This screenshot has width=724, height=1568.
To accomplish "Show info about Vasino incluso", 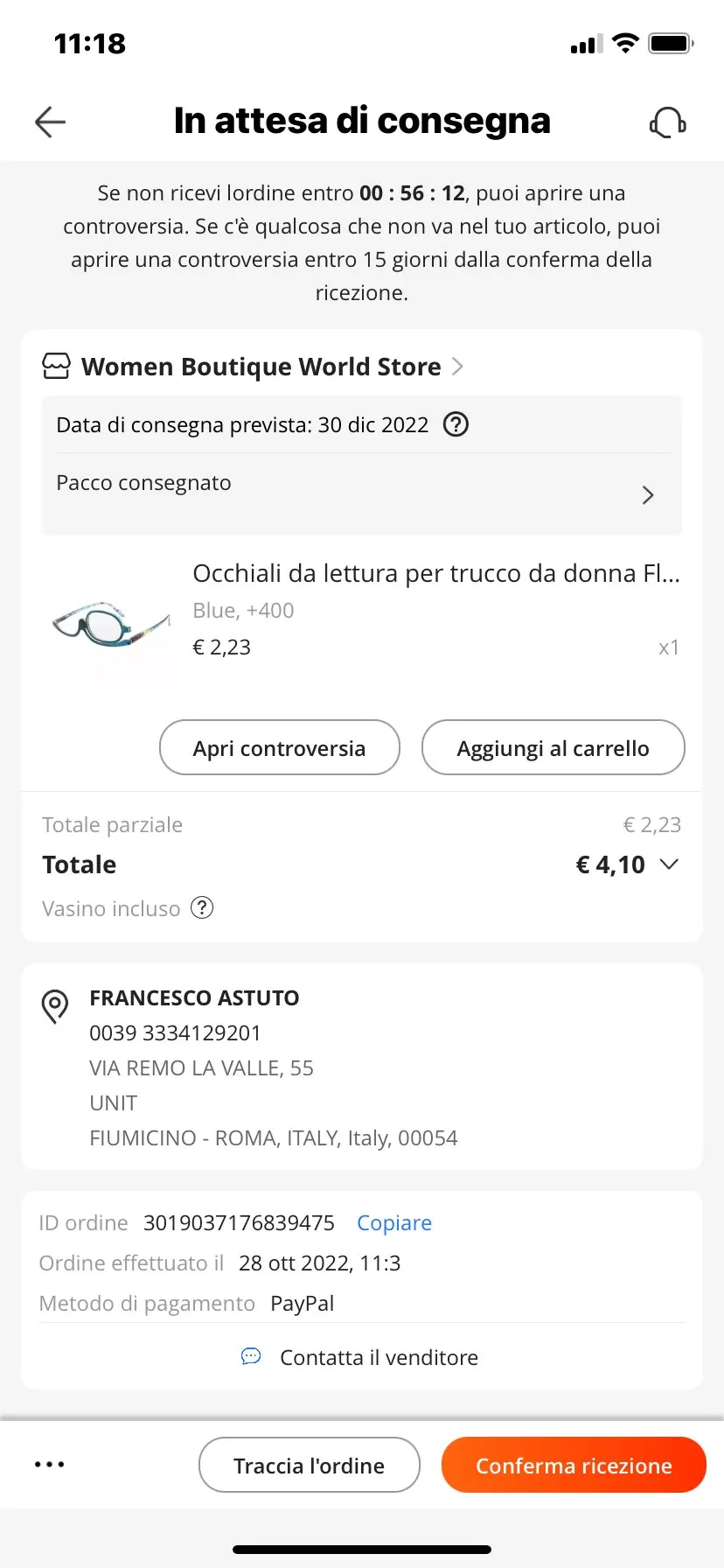I will (202, 908).
